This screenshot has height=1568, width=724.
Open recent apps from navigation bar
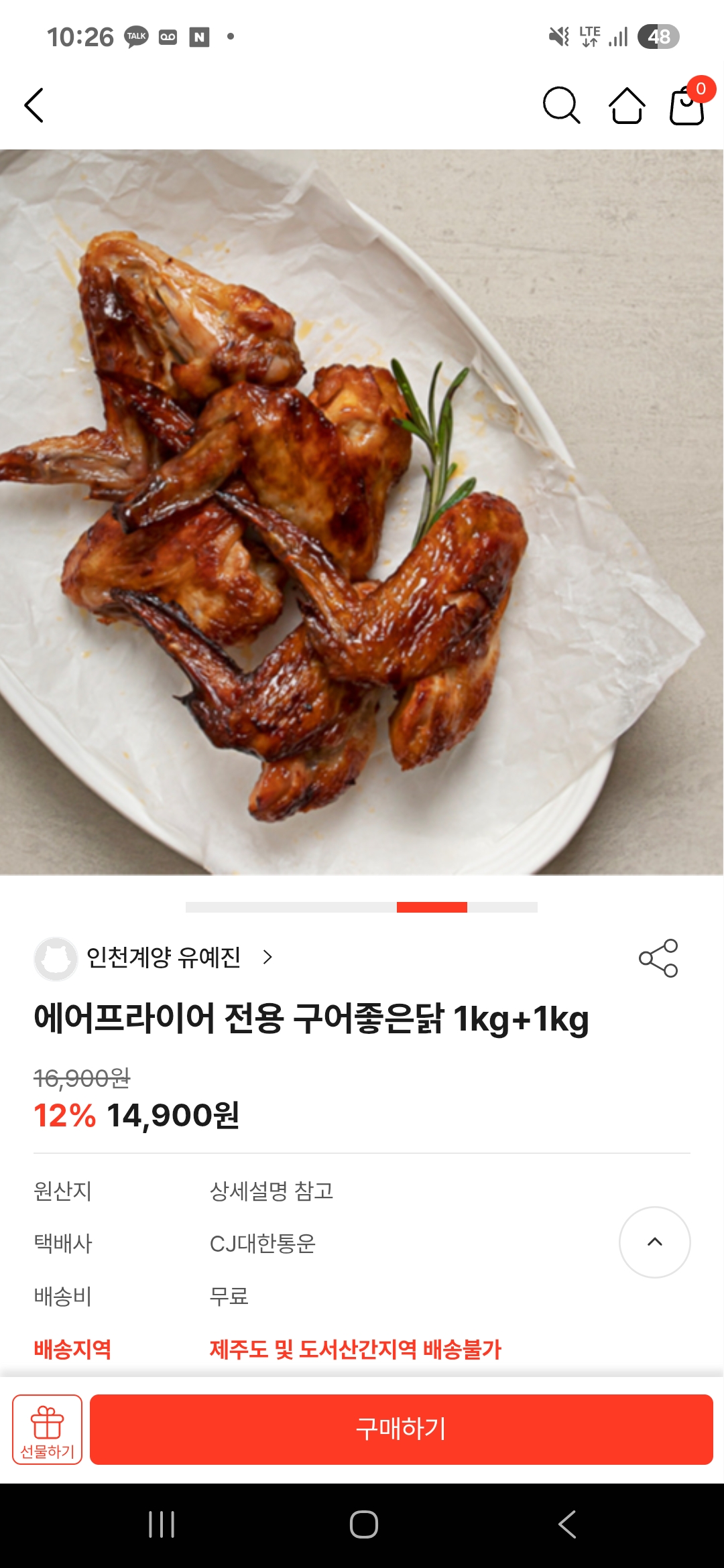[x=162, y=1524]
